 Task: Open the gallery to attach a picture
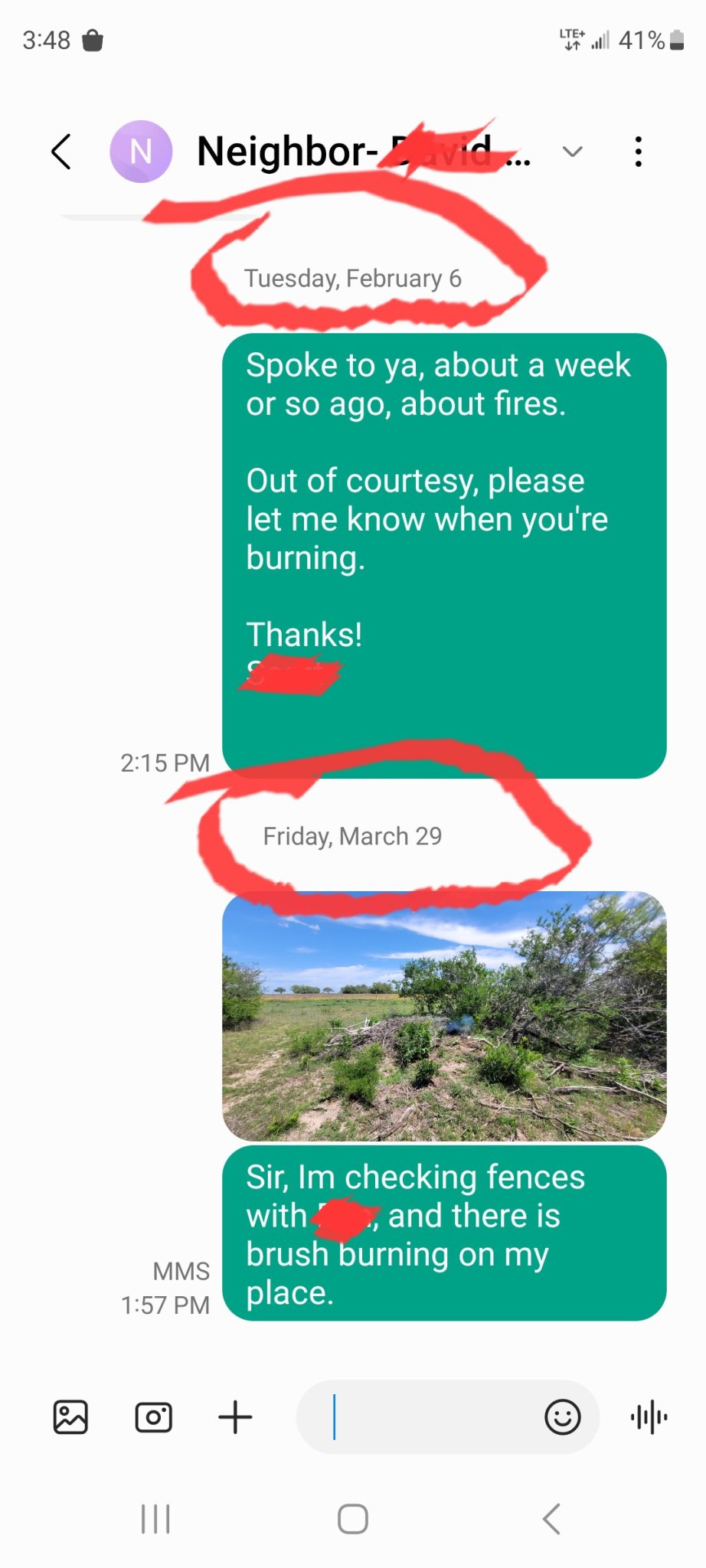coord(70,1417)
